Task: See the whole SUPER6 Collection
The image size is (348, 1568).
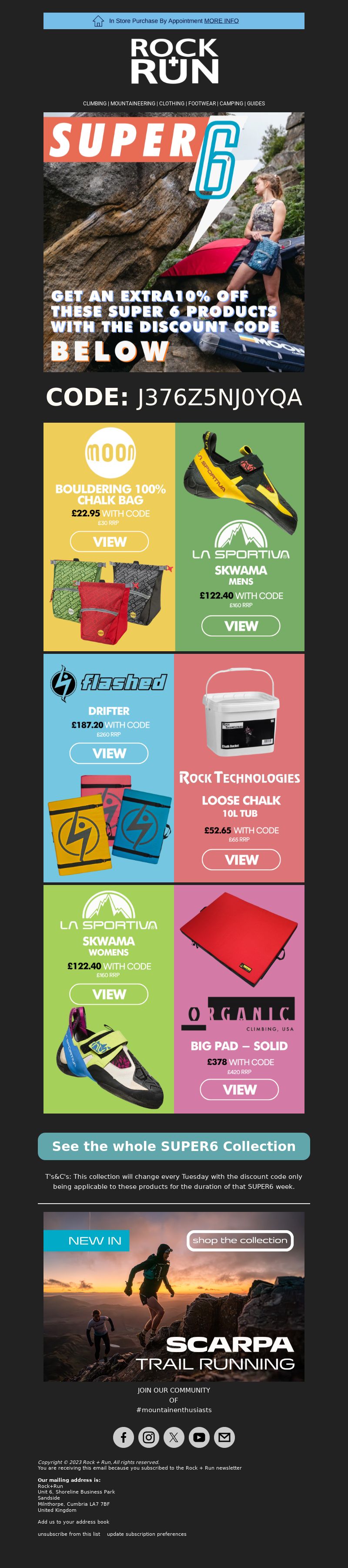Action: coord(174,1146)
